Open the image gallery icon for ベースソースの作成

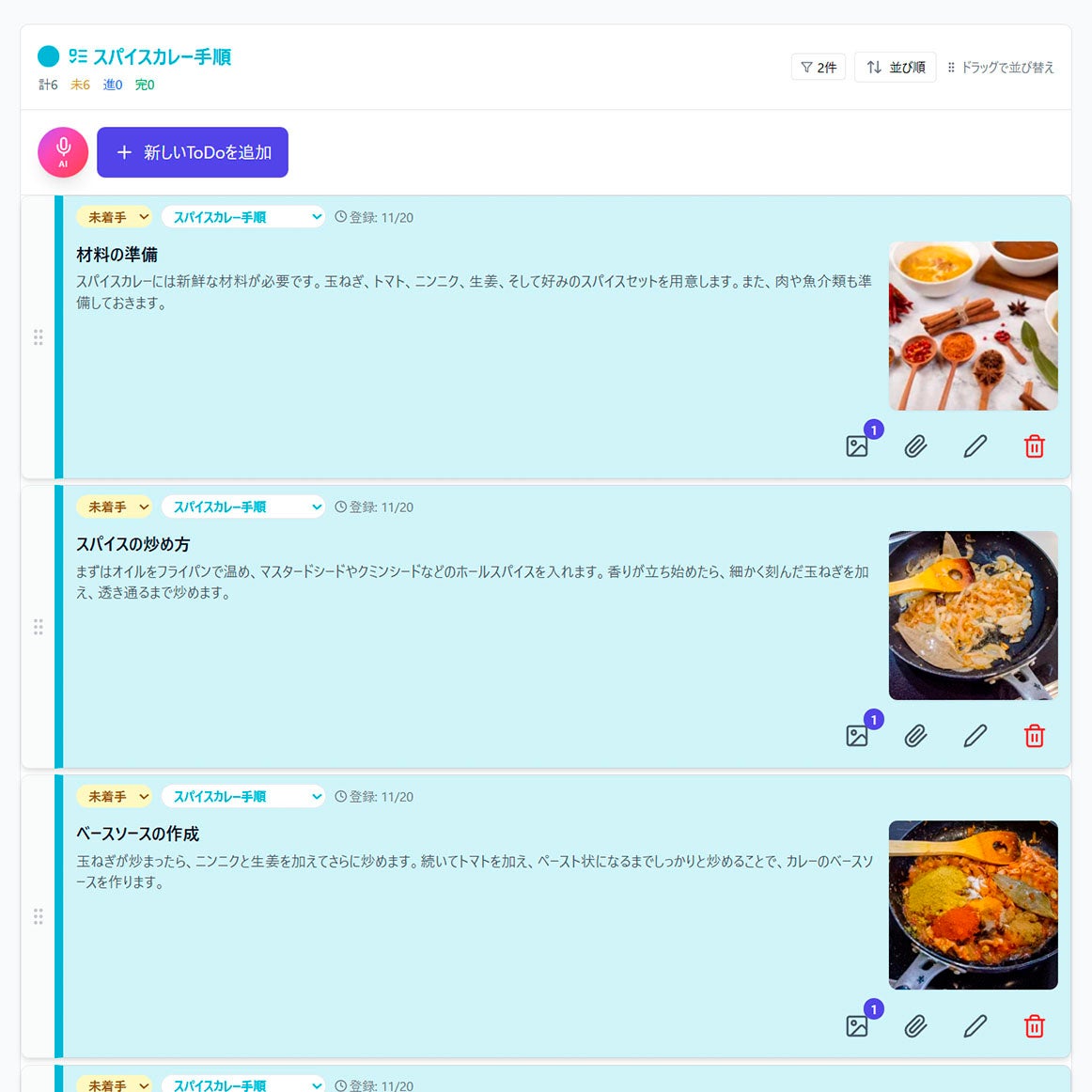[857, 1026]
